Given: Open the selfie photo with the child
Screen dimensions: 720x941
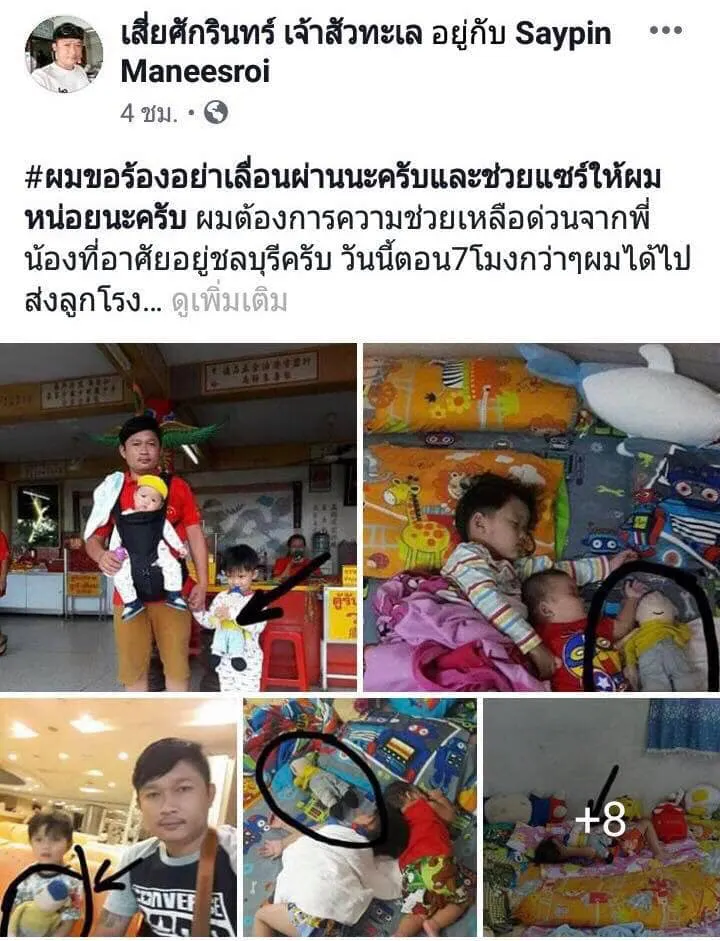Looking at the screenshot, I should pos(118,817).
